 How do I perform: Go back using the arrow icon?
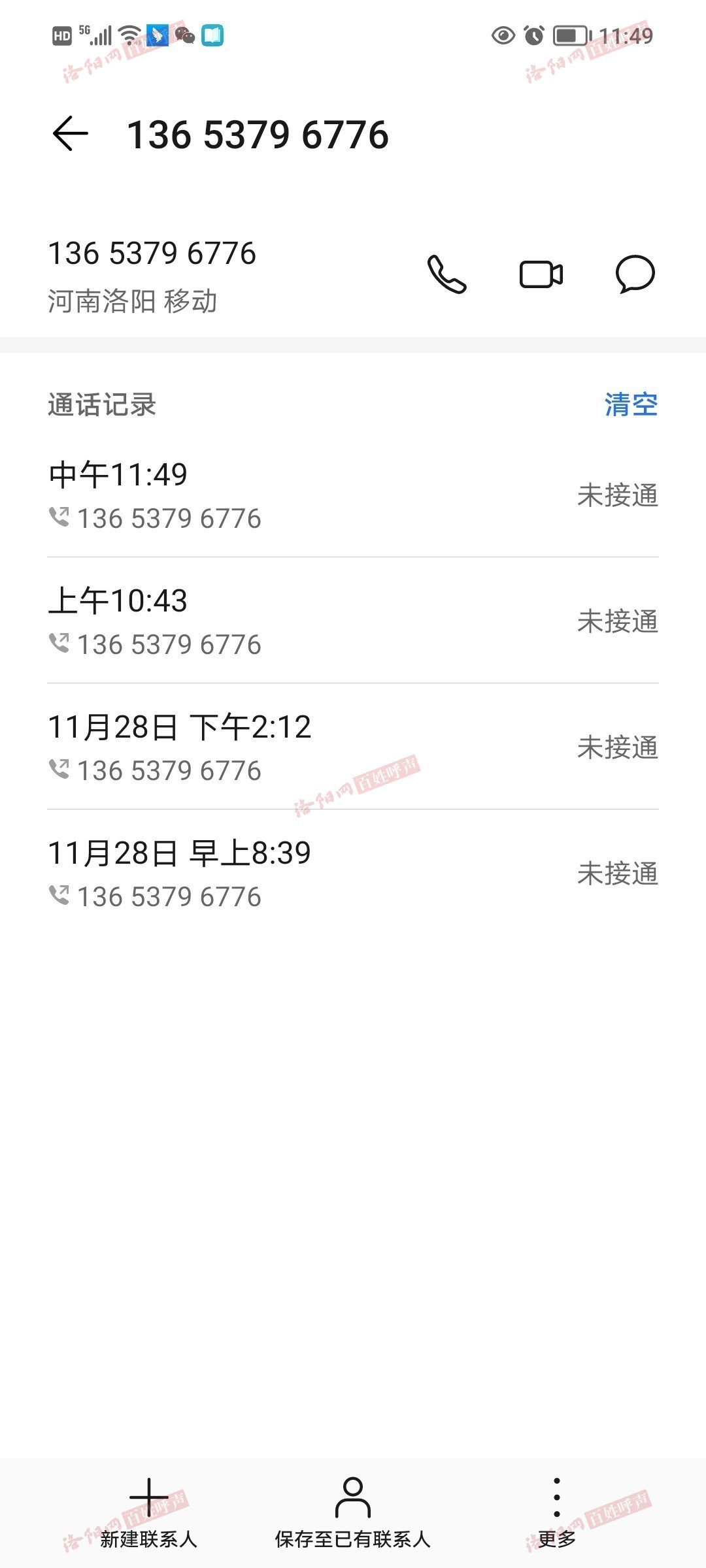[71, 134]
